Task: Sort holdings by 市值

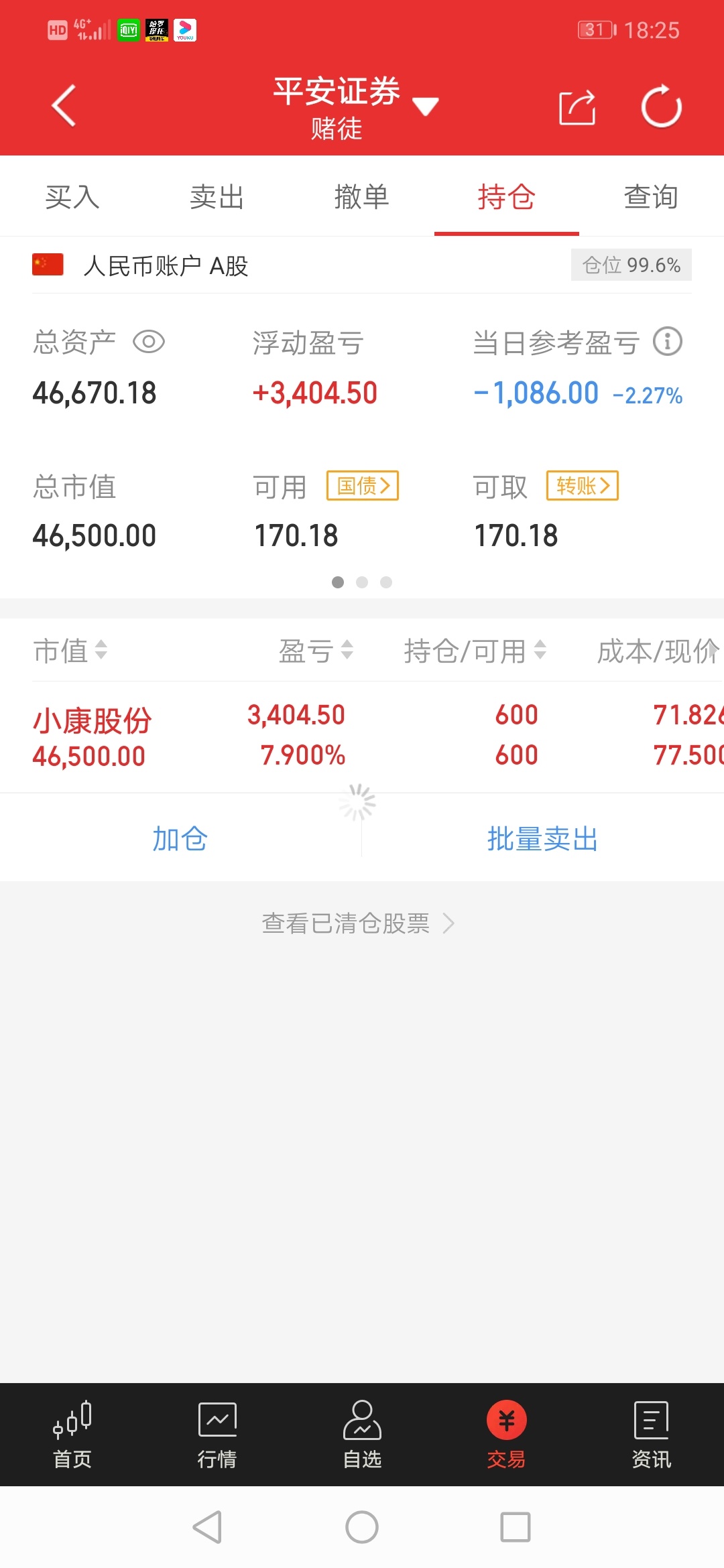Action: click(70, 651)
